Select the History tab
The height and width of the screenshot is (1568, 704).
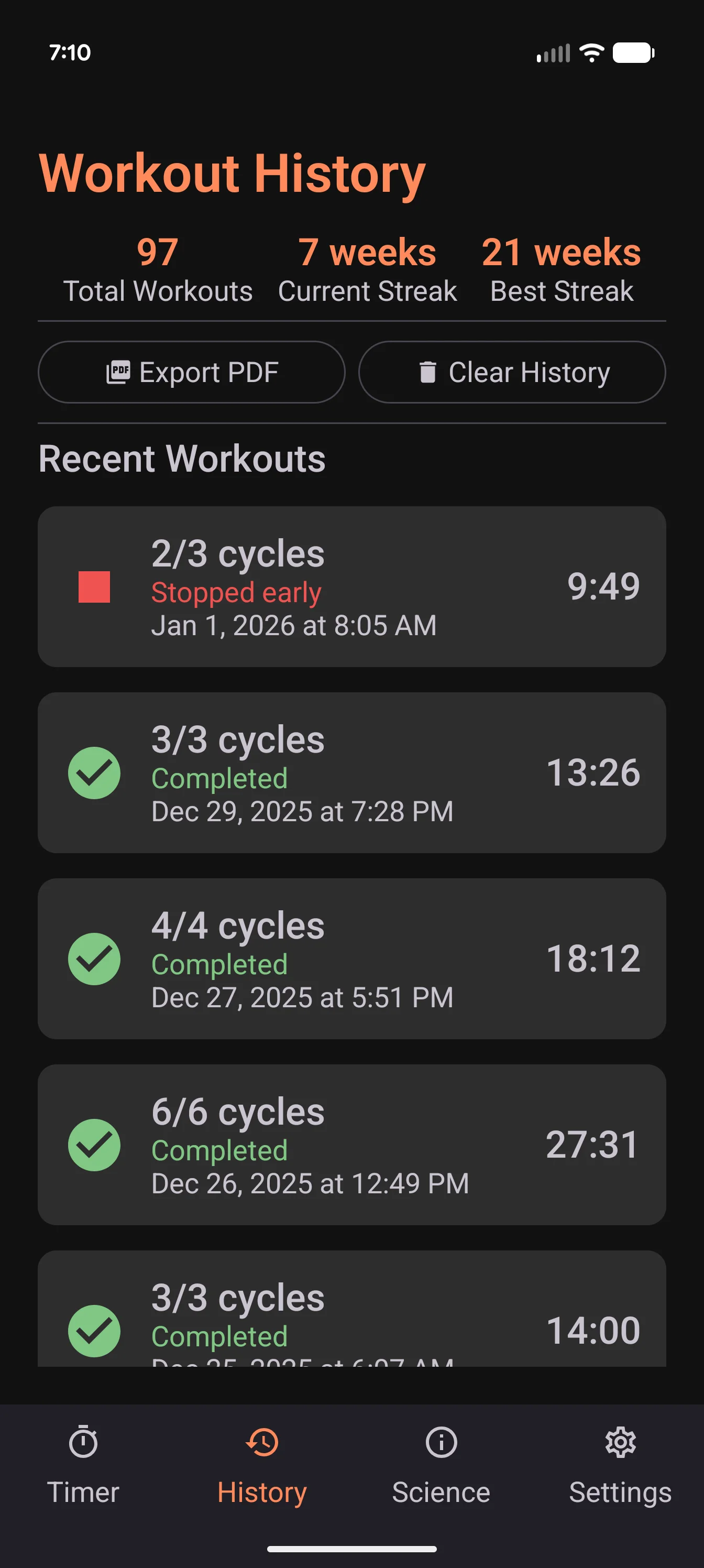(x=262, y=1466)
